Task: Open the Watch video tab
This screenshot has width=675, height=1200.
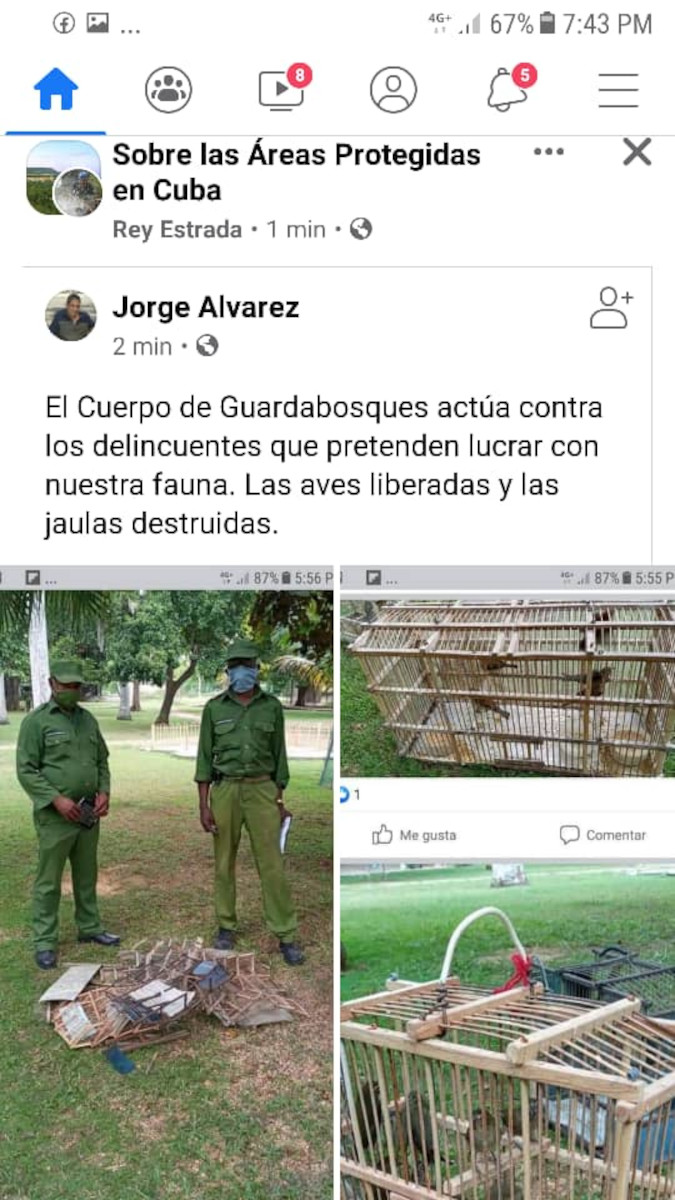Action: coord(281,91)
